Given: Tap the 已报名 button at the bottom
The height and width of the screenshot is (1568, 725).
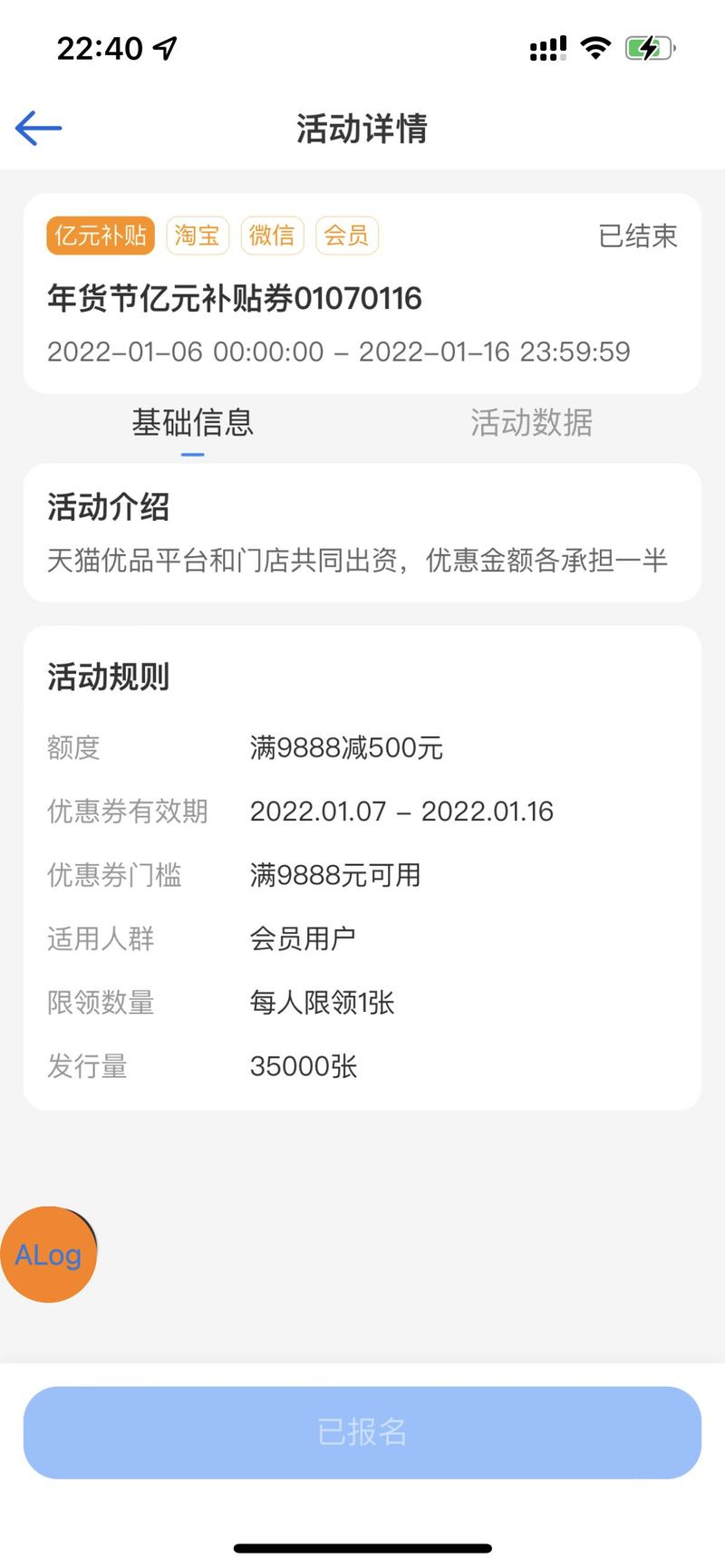Looking at the screenshot, I should pos(362,1432).
